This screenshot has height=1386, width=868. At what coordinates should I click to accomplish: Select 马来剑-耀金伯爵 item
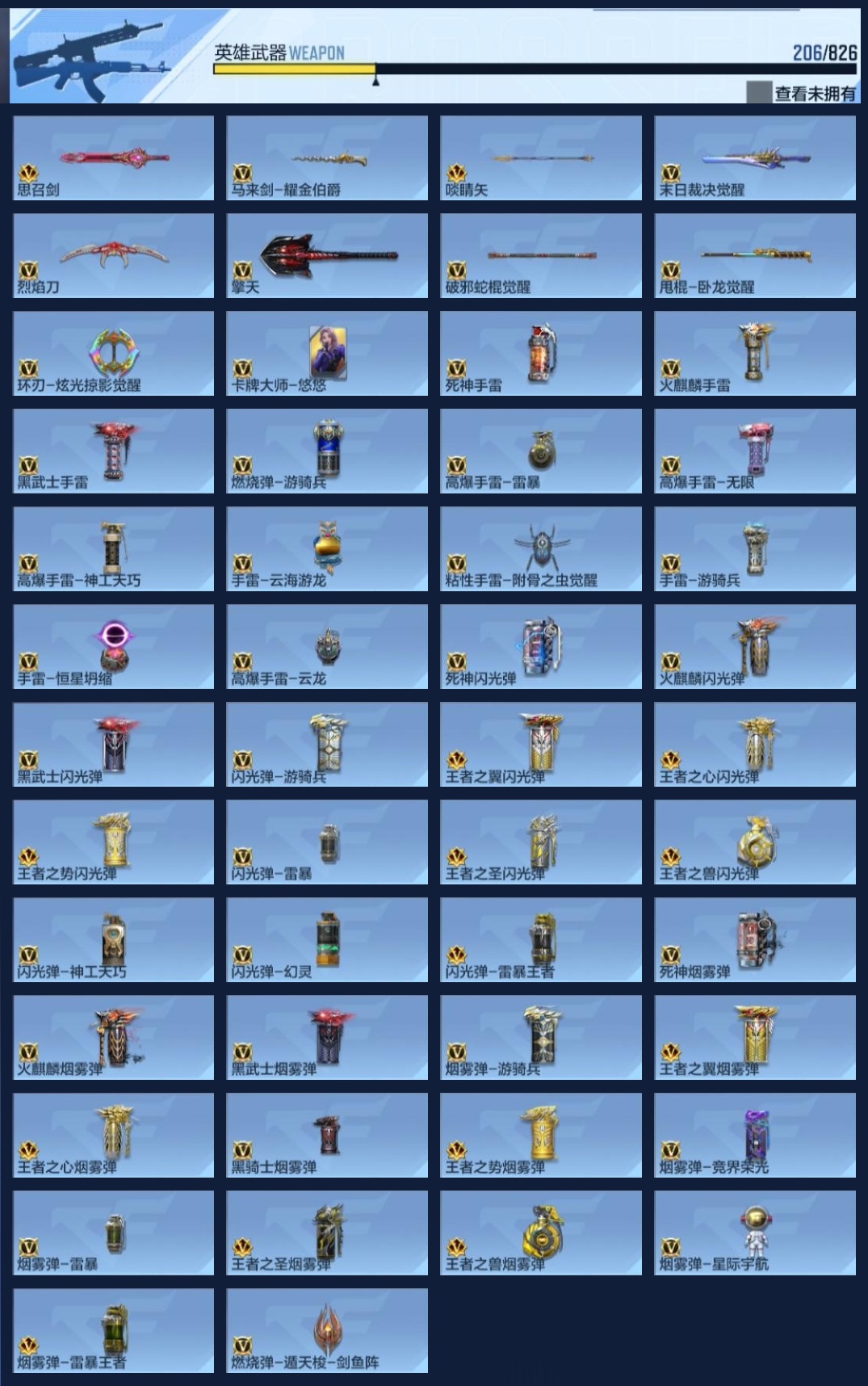(x=327, y=158)
